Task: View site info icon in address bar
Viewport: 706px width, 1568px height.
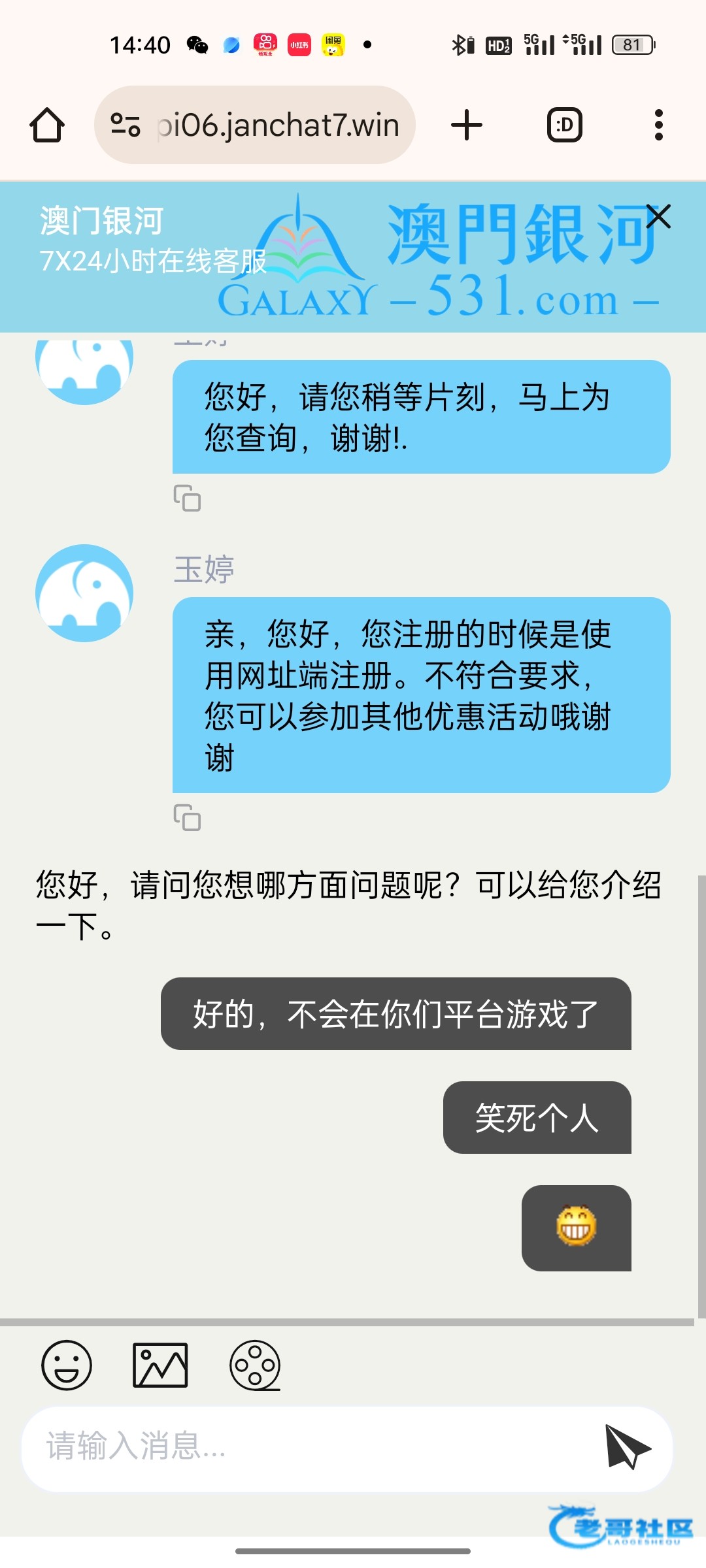Action: tap(126, 125)
